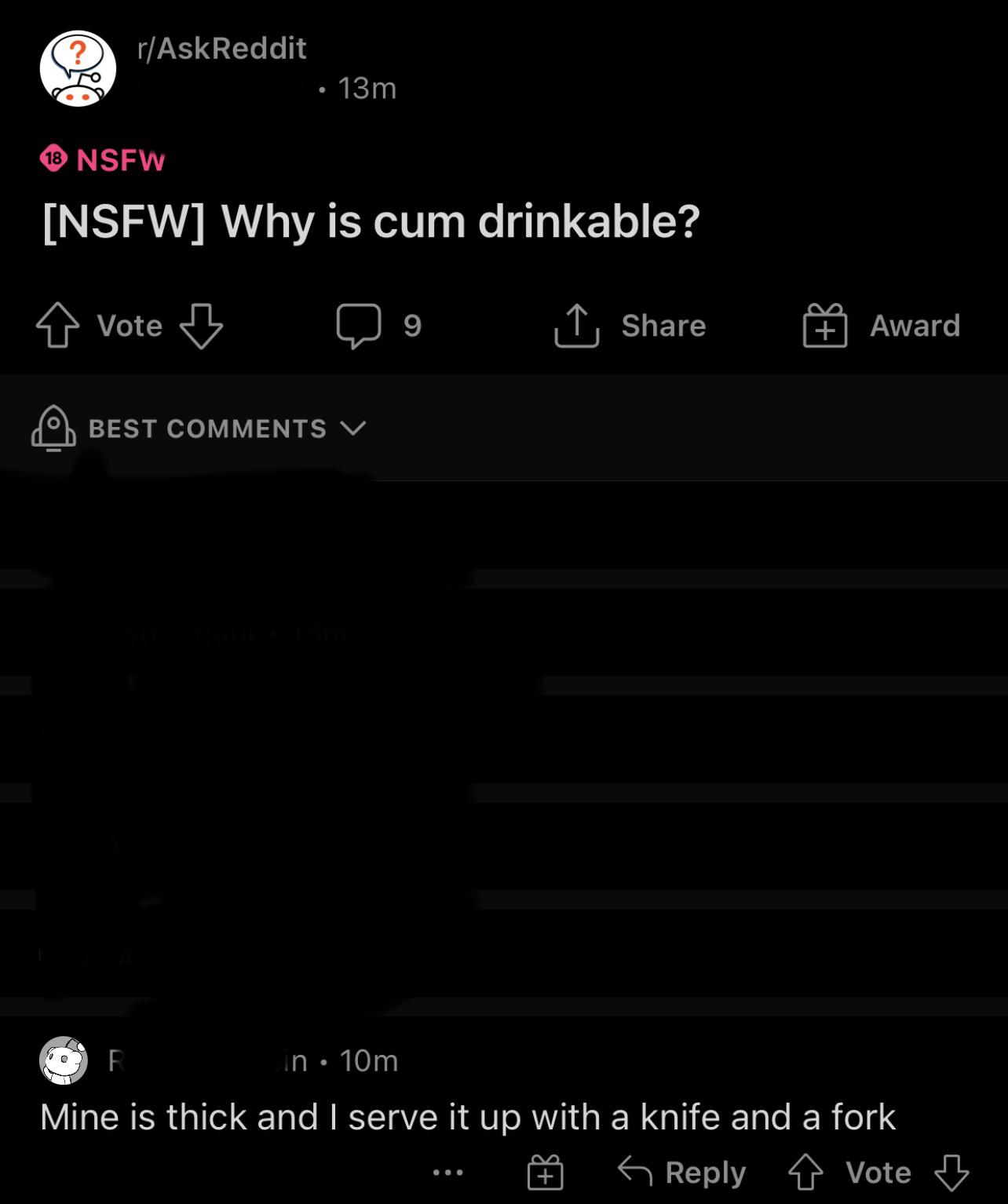Upvote the knife and fork comment

click(805, 1173)
